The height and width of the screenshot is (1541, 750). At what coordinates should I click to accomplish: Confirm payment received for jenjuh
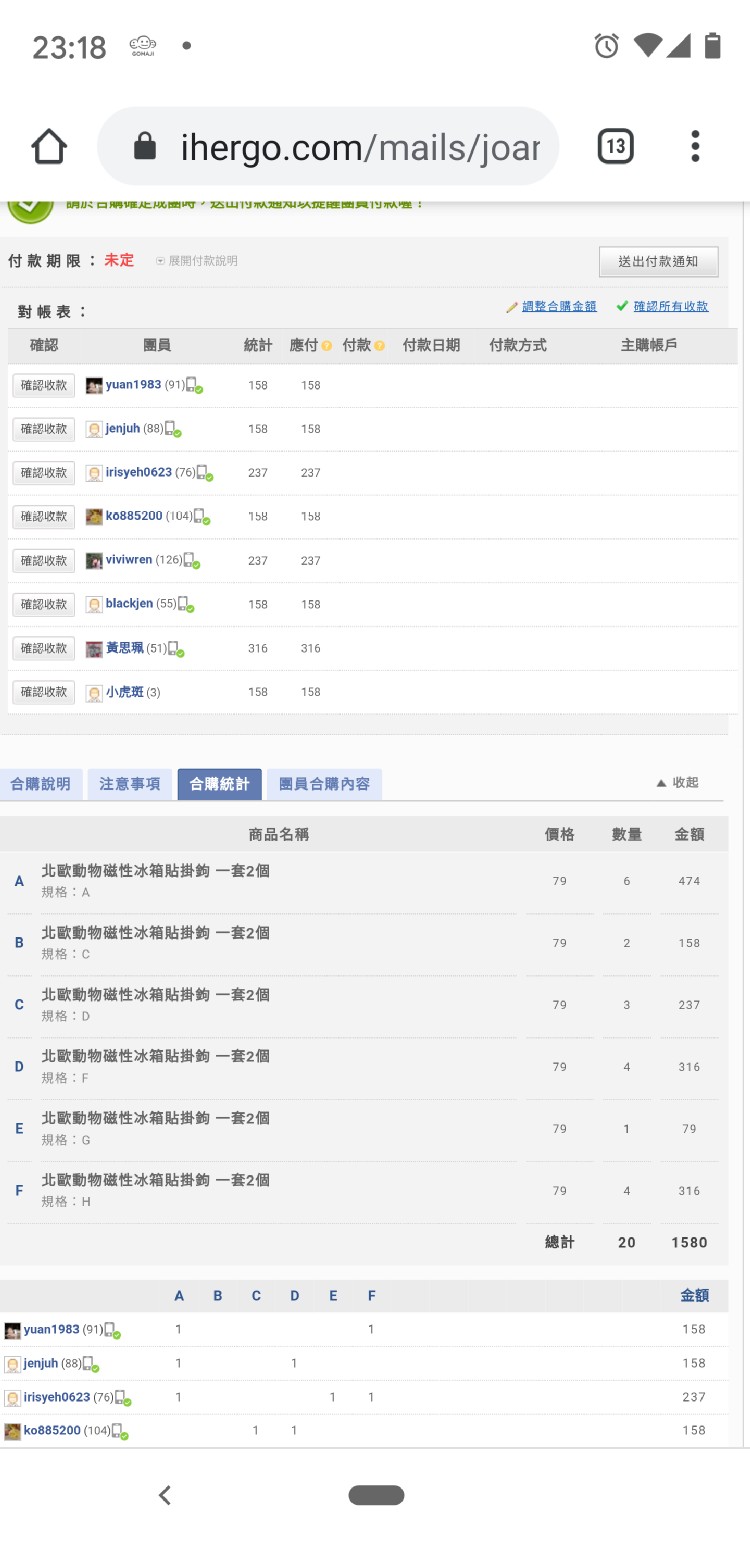[43, 429]
